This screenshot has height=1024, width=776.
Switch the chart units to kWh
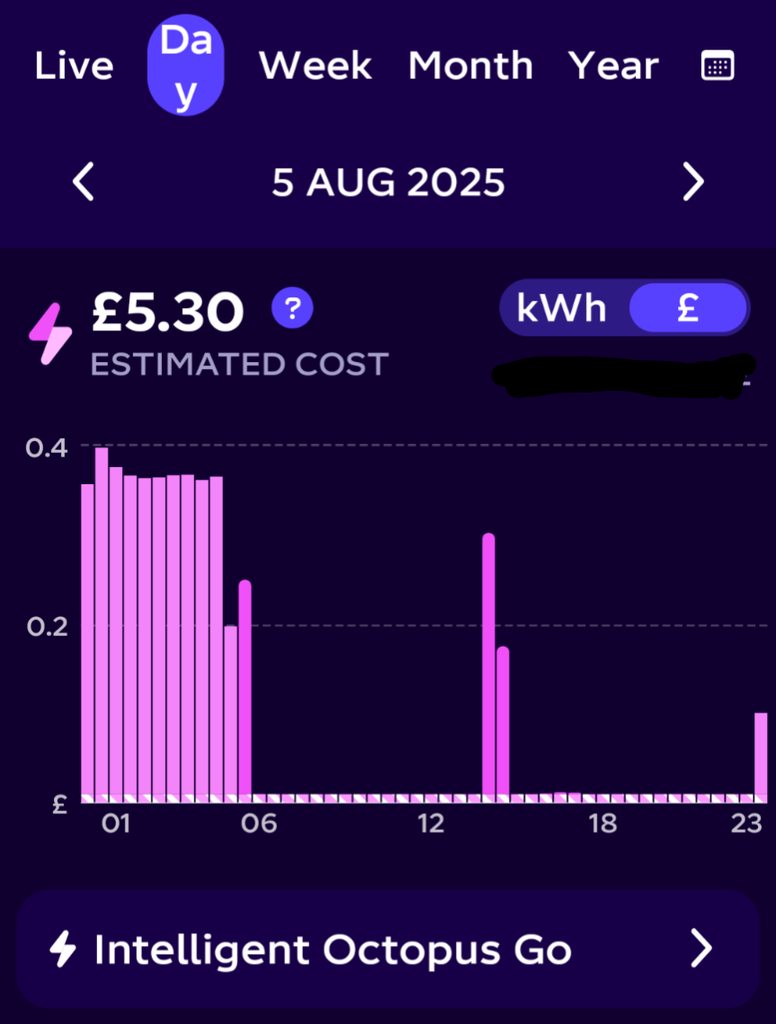[x=562, y=308]
